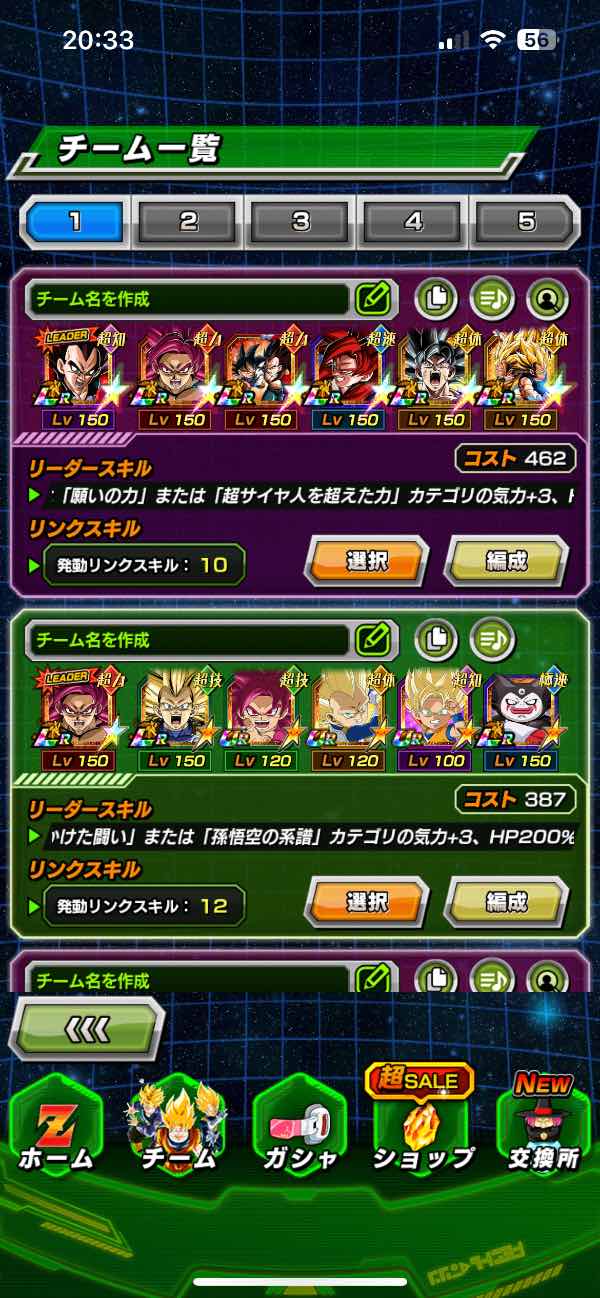Switch to team tab 2
Screen dimensions: 600x1298
point(188,221)
